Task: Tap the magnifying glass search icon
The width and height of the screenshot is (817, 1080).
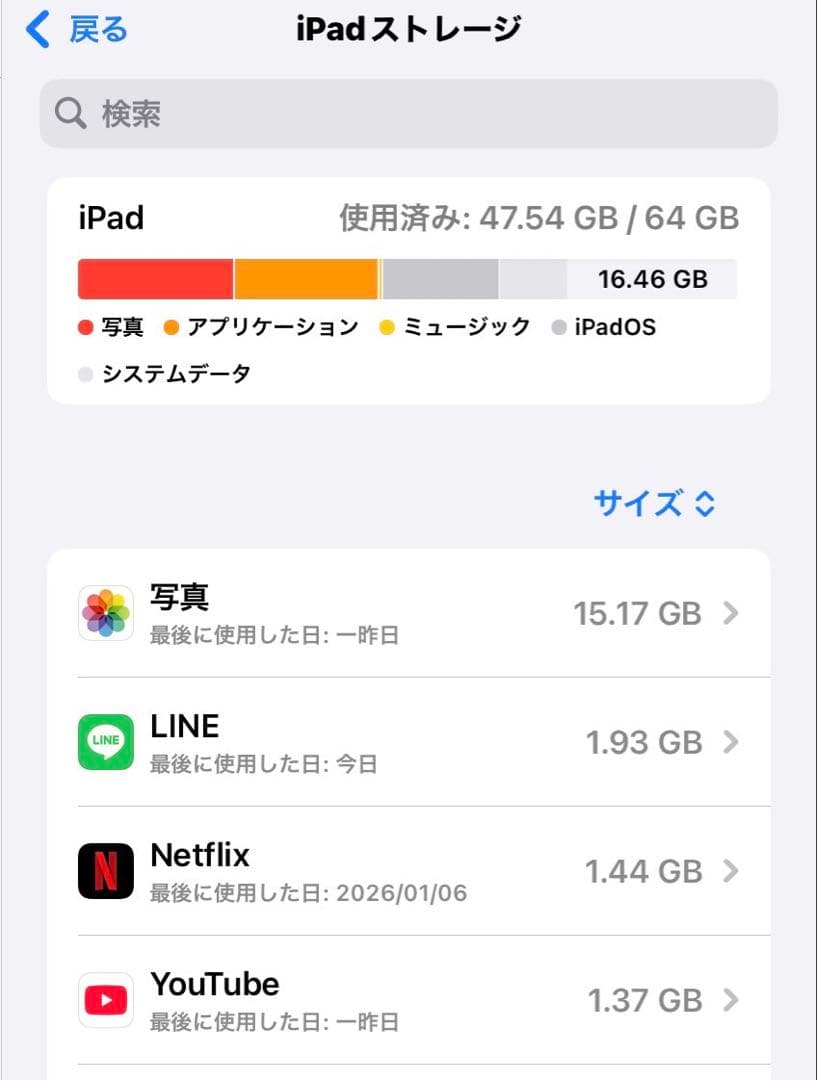Action: tap(68, 113)
